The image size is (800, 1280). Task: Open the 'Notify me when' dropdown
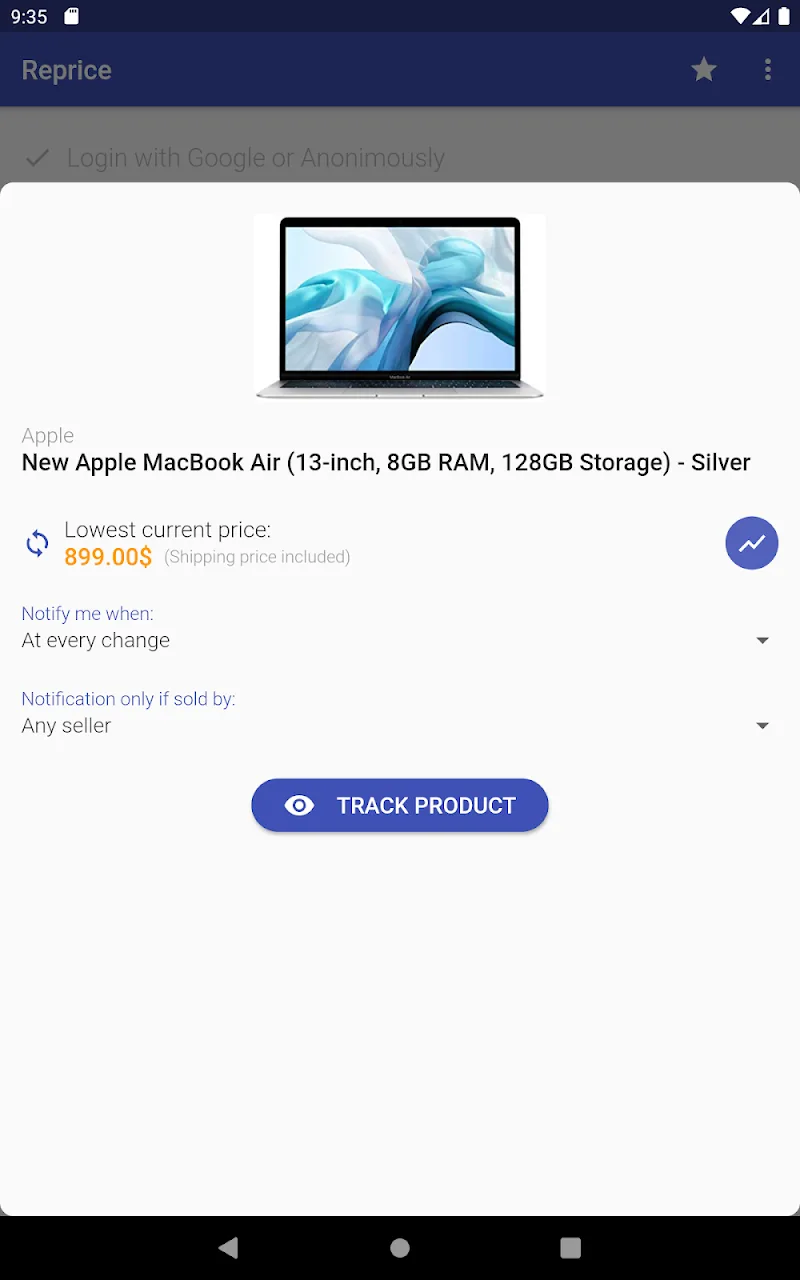click(x=763, y=640)
